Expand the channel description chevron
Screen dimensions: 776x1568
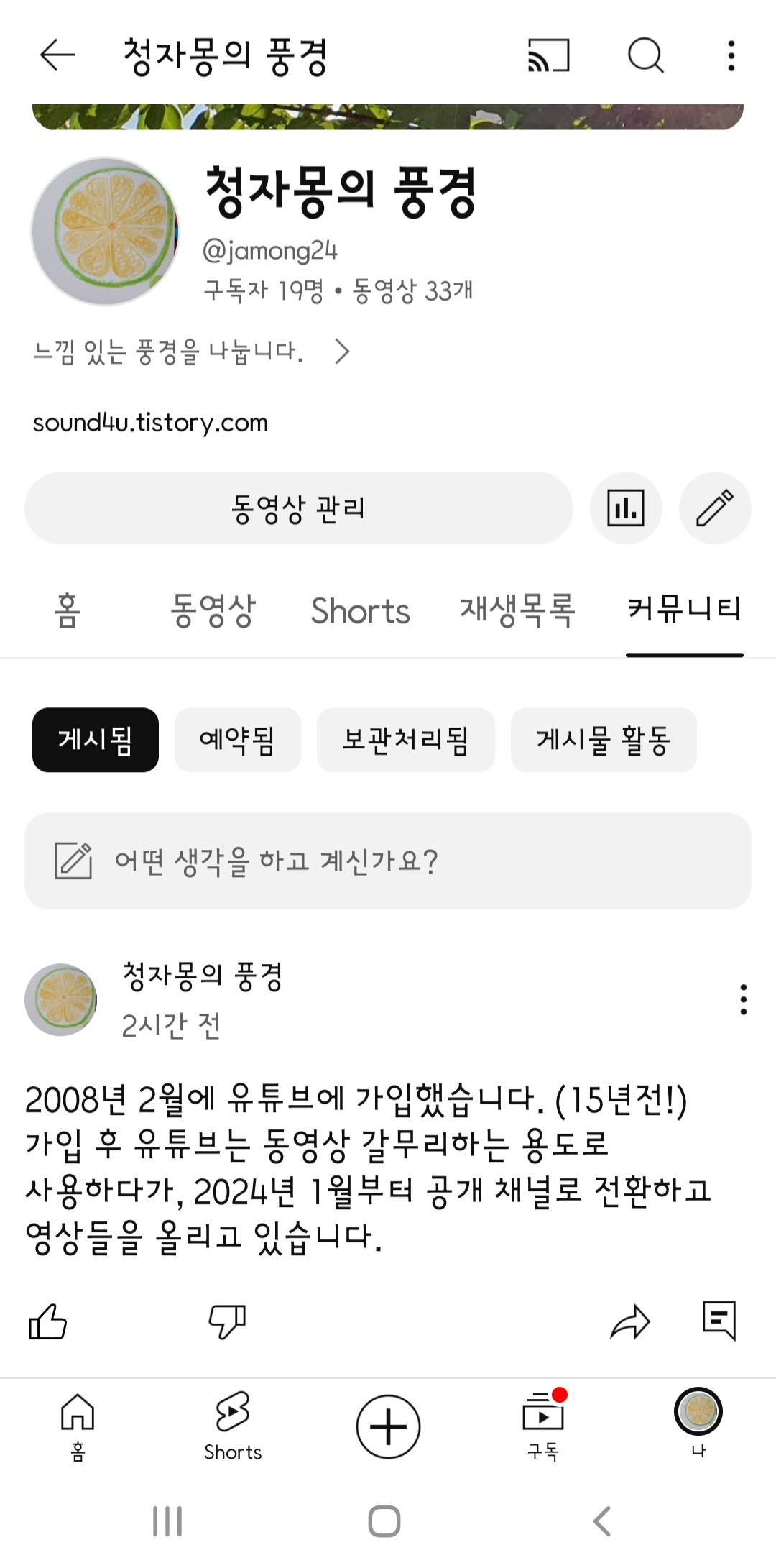coord(342,352)
